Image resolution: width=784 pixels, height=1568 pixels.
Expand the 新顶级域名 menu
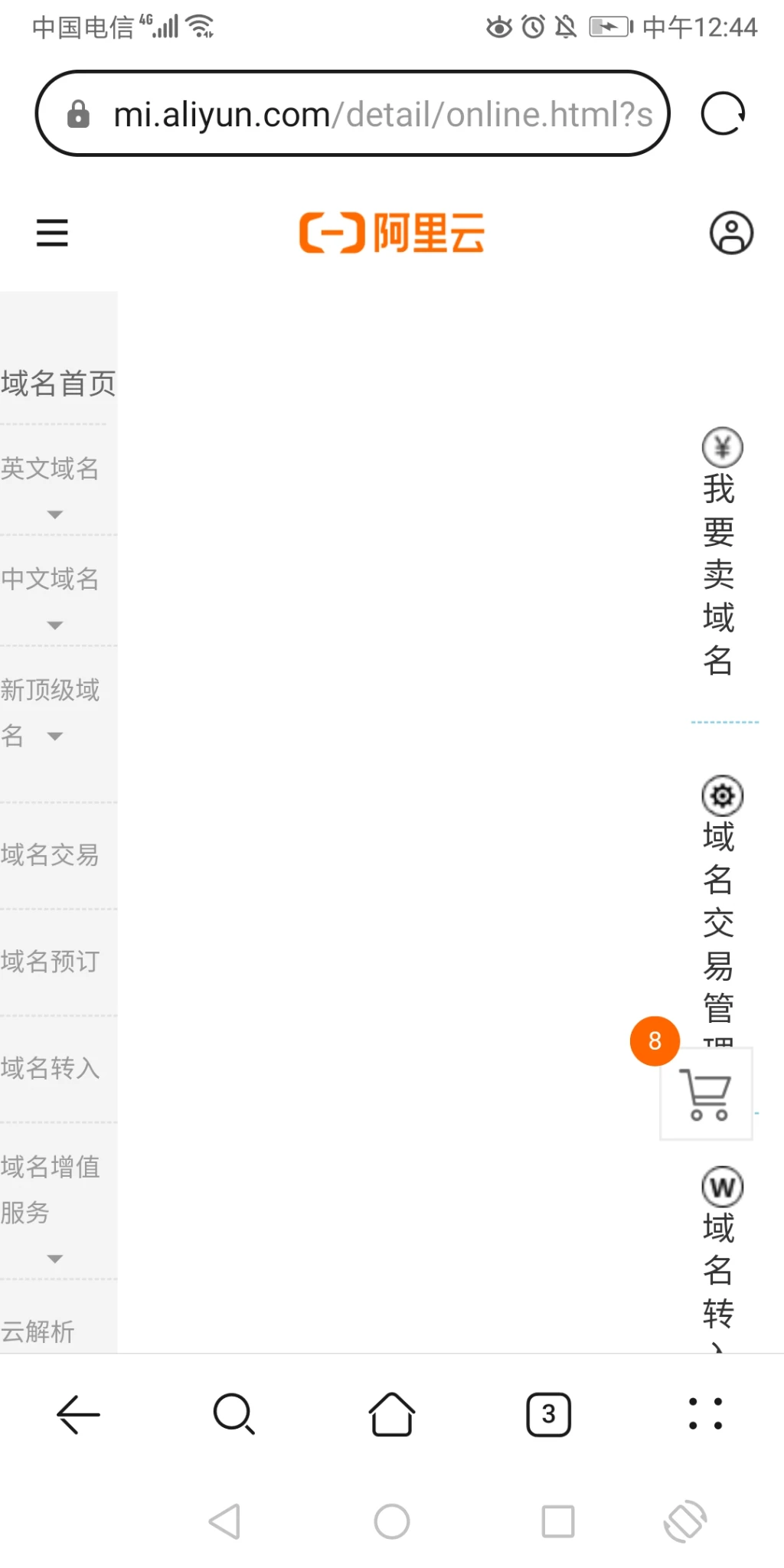[52, 712]
